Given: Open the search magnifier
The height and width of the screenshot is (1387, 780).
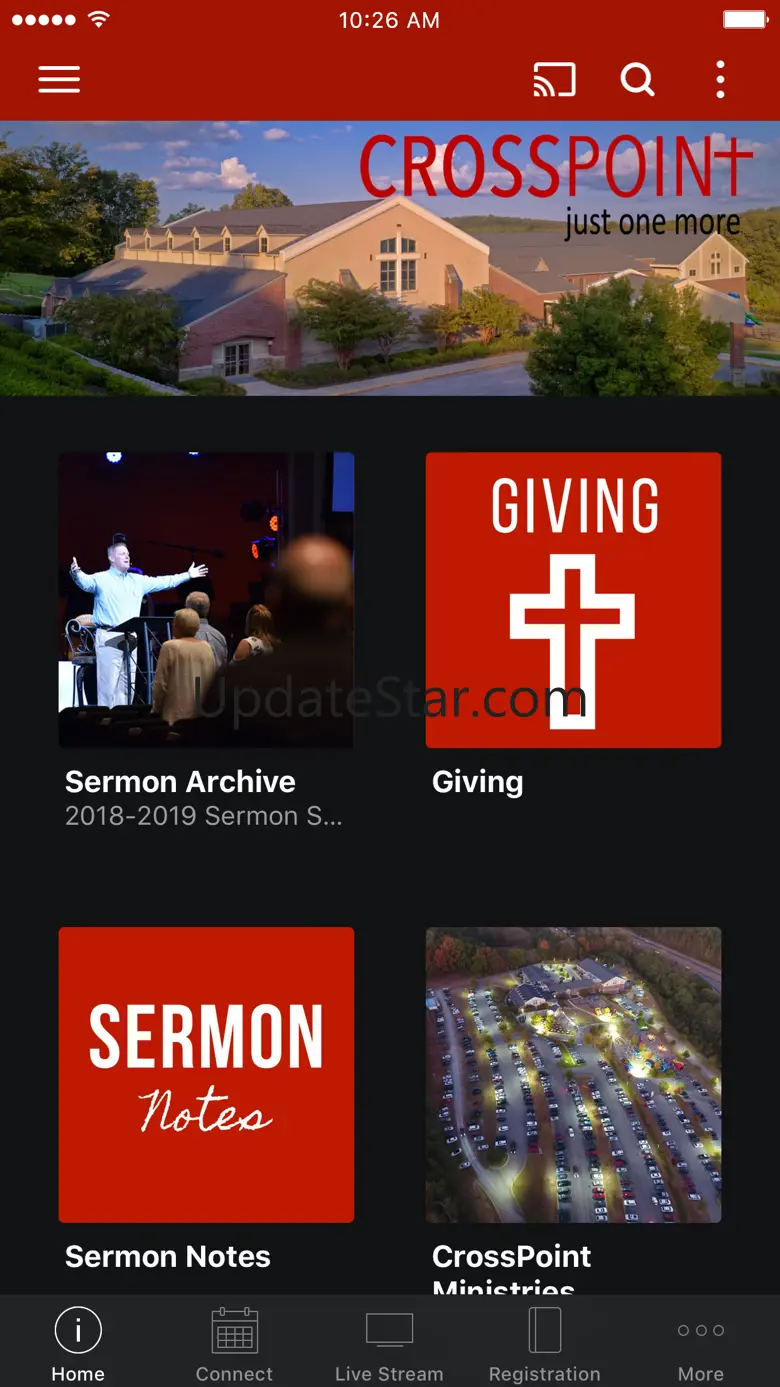Looking at the screenshot, I should pyautogui.click(x=637, y=80).
